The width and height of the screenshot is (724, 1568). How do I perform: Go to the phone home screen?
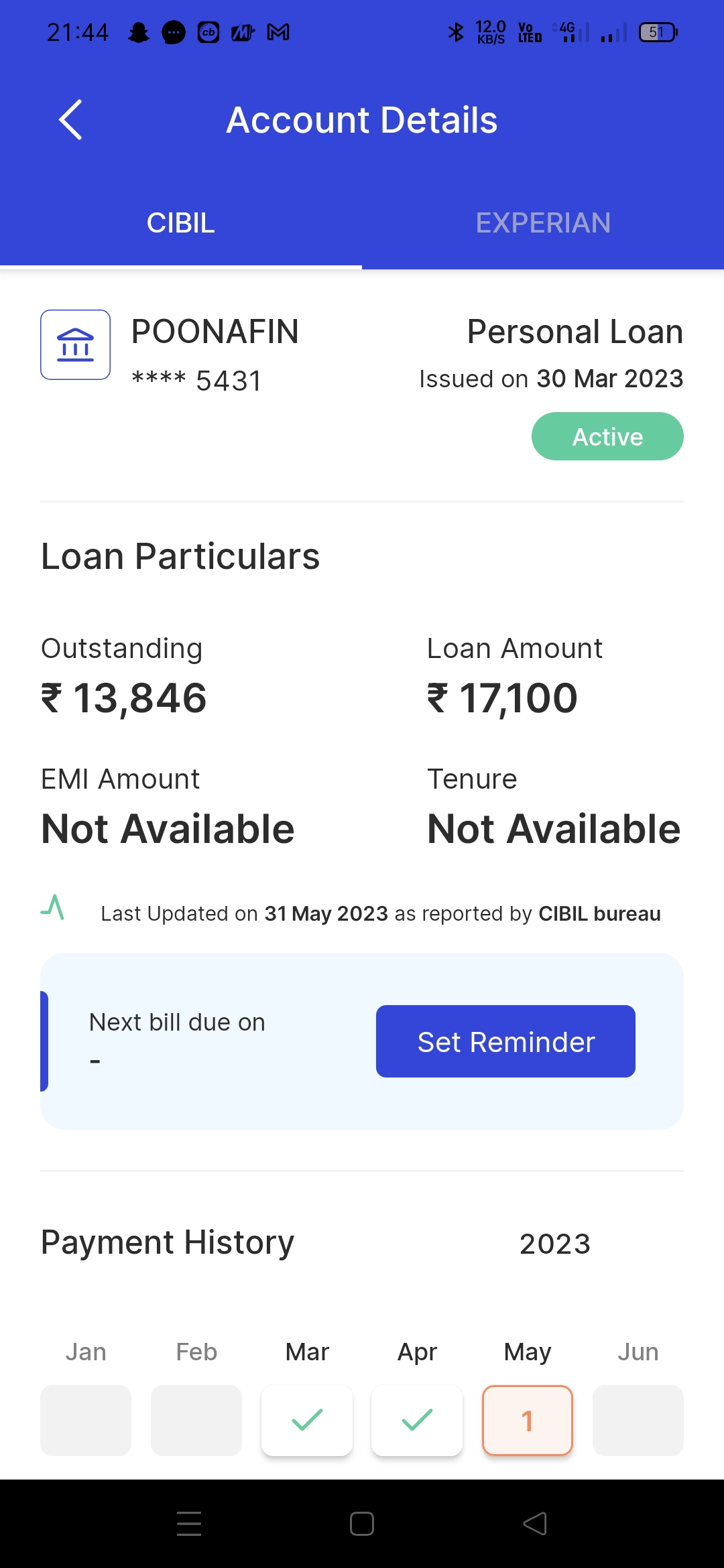click(x=362, y=1524)
